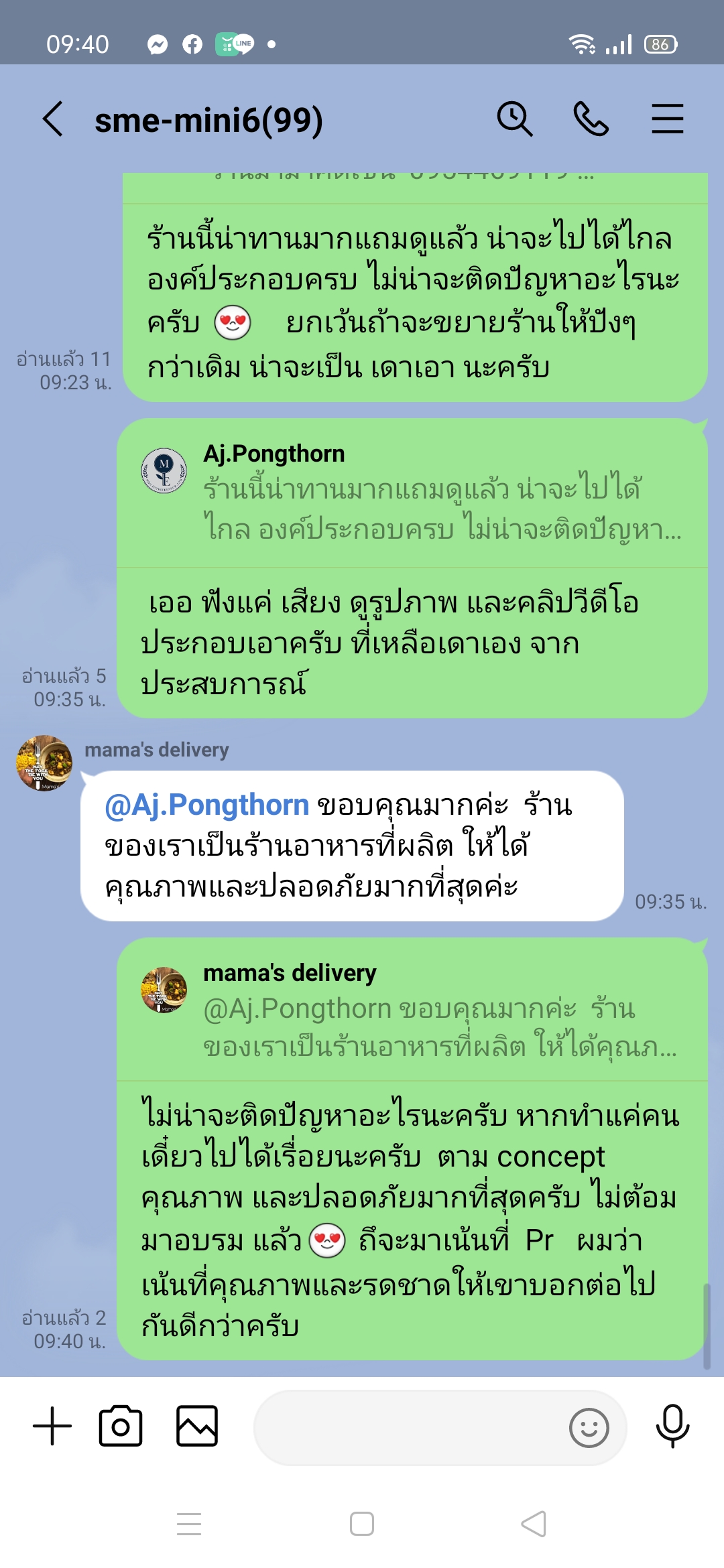Go back from the sme-mini6 chat

(53, 119)
